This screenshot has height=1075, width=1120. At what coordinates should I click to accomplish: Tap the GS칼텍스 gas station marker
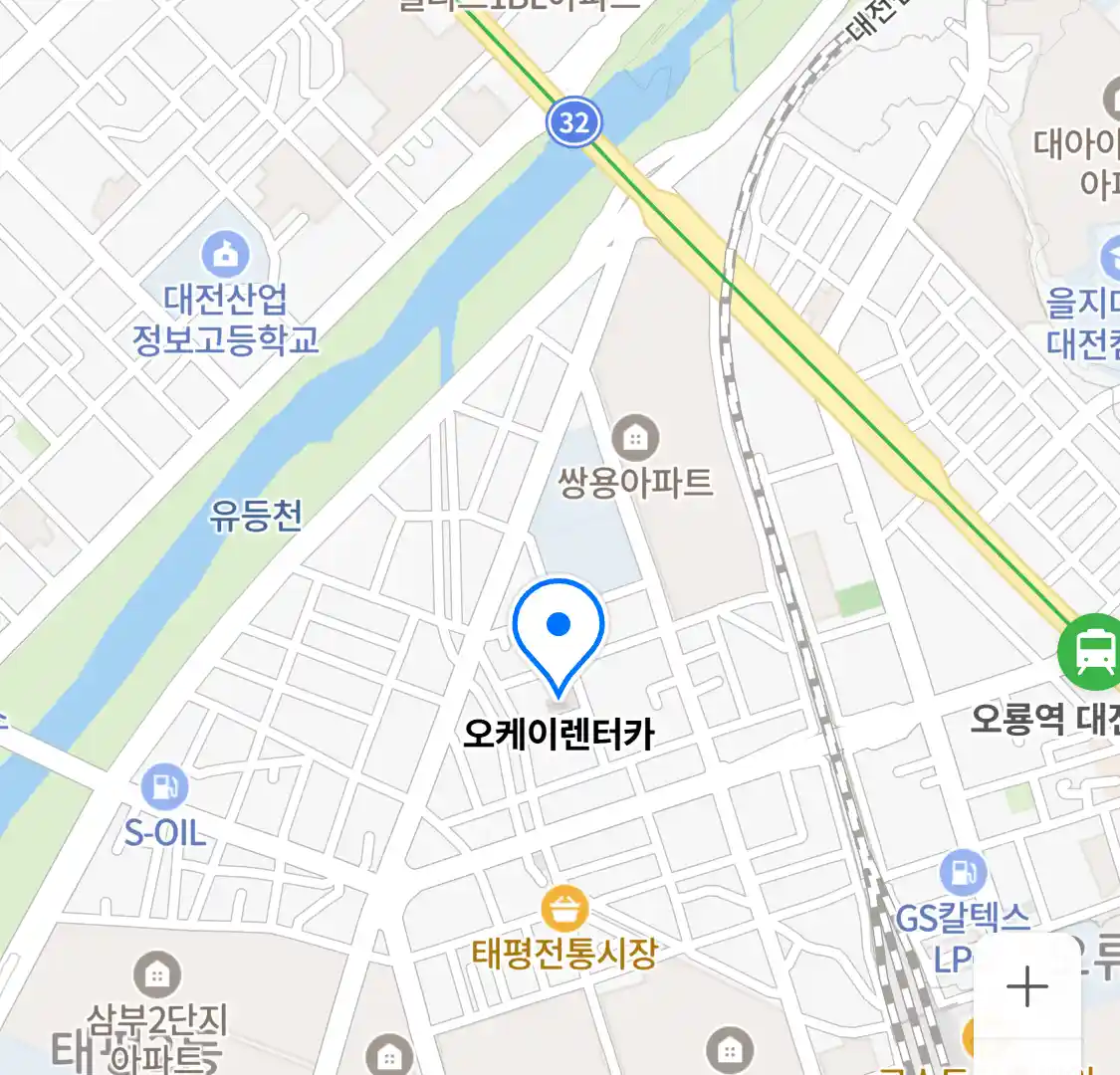coord(963,873)
